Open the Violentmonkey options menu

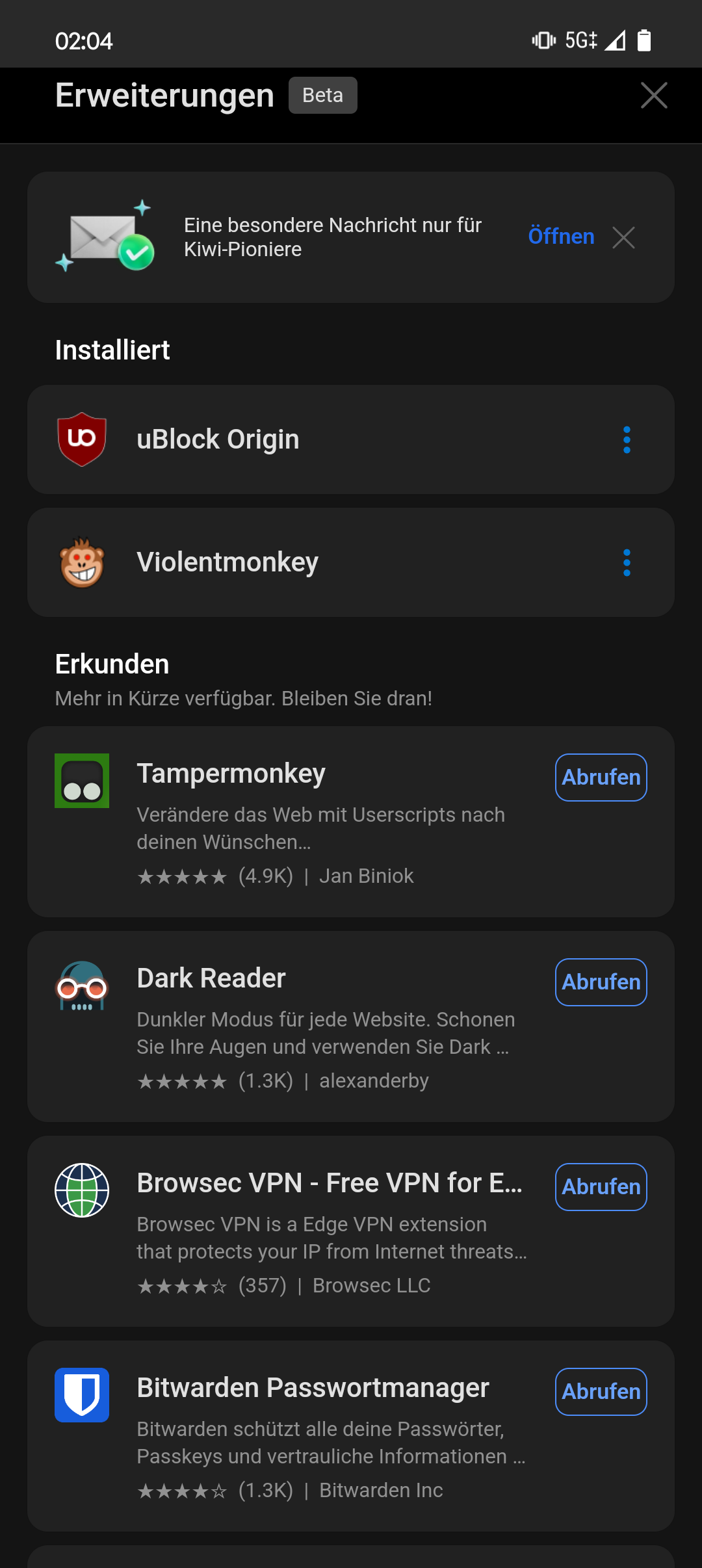[x=627, y=563]
